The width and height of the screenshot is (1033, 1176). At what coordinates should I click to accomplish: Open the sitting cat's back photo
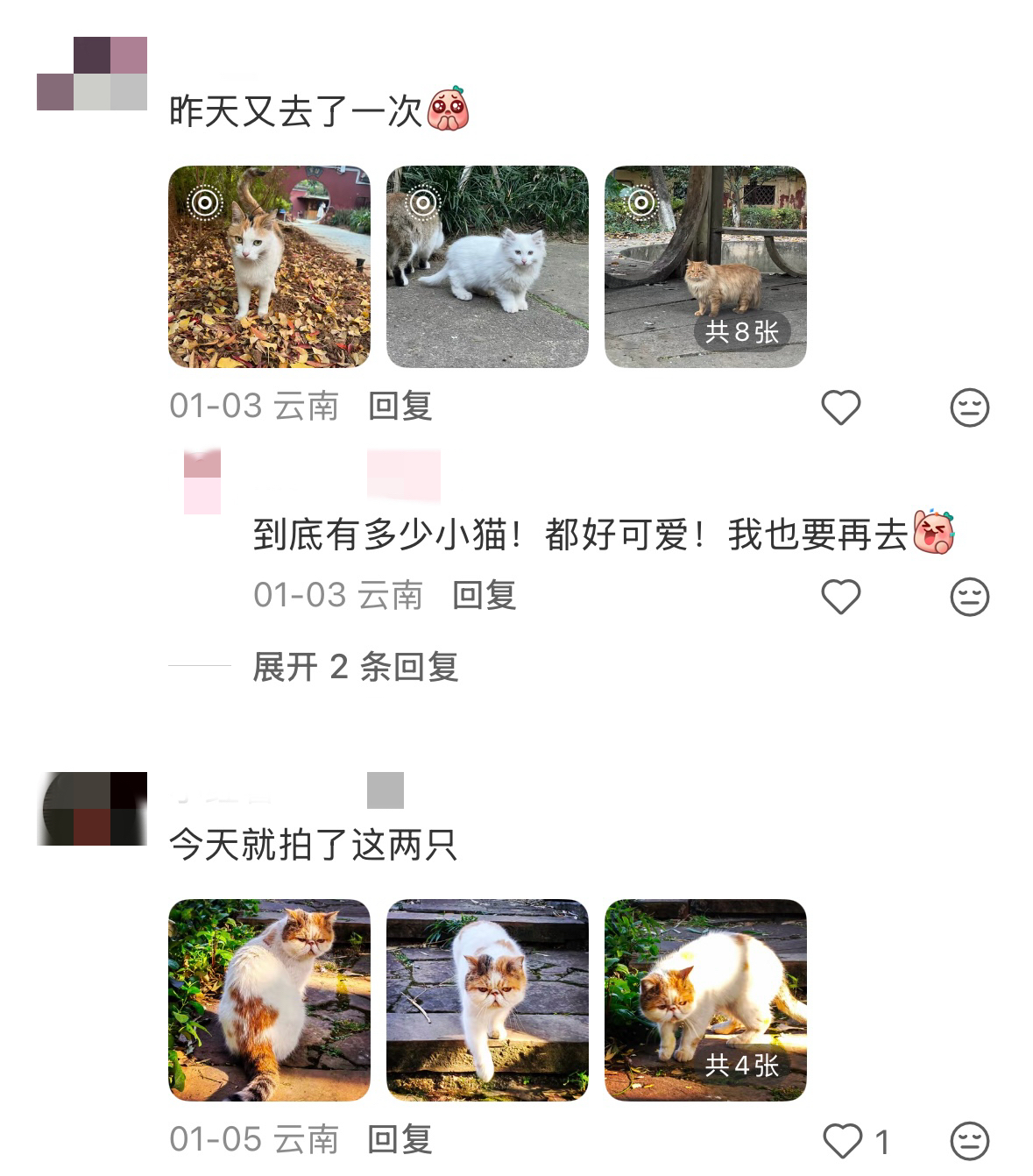coord(269,1000)
